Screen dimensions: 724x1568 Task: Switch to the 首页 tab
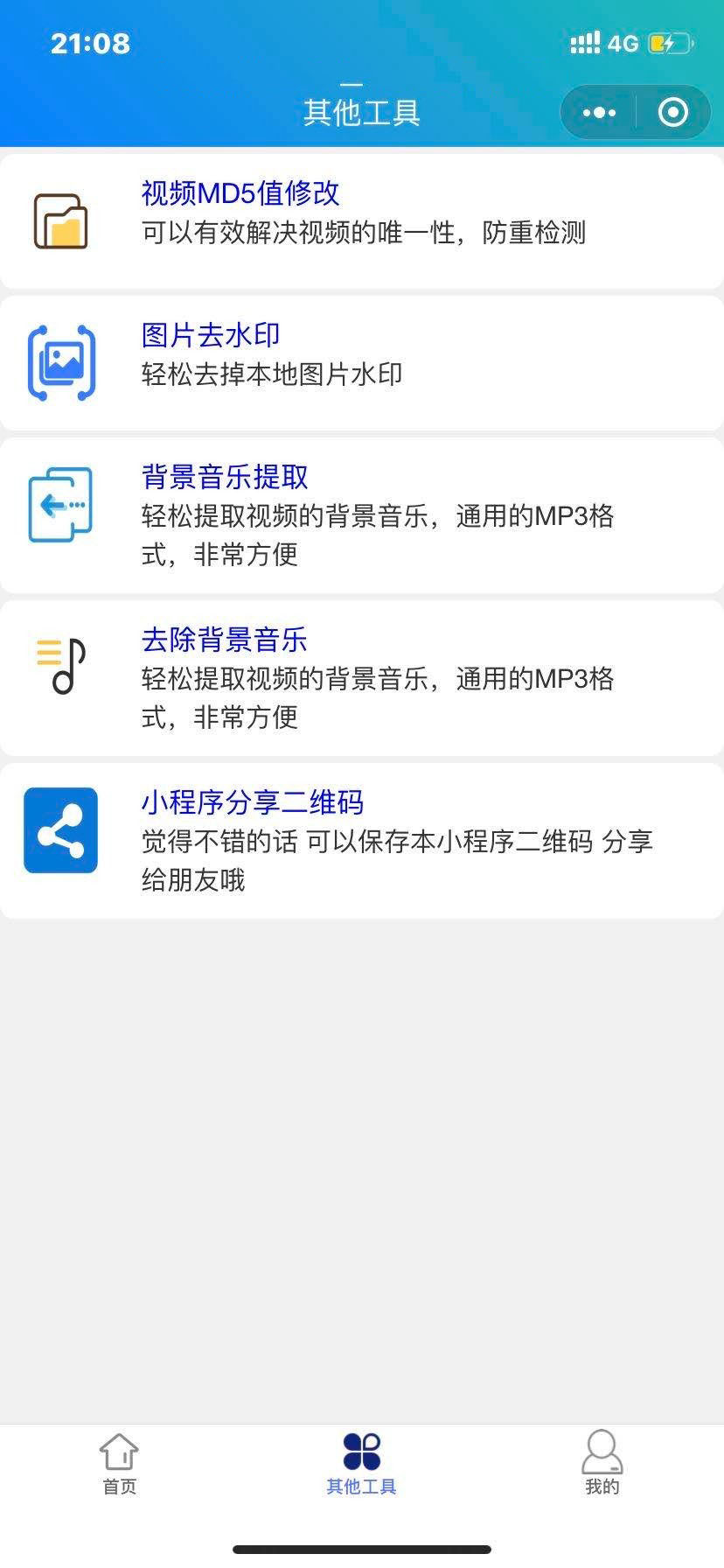point(120,1464)
